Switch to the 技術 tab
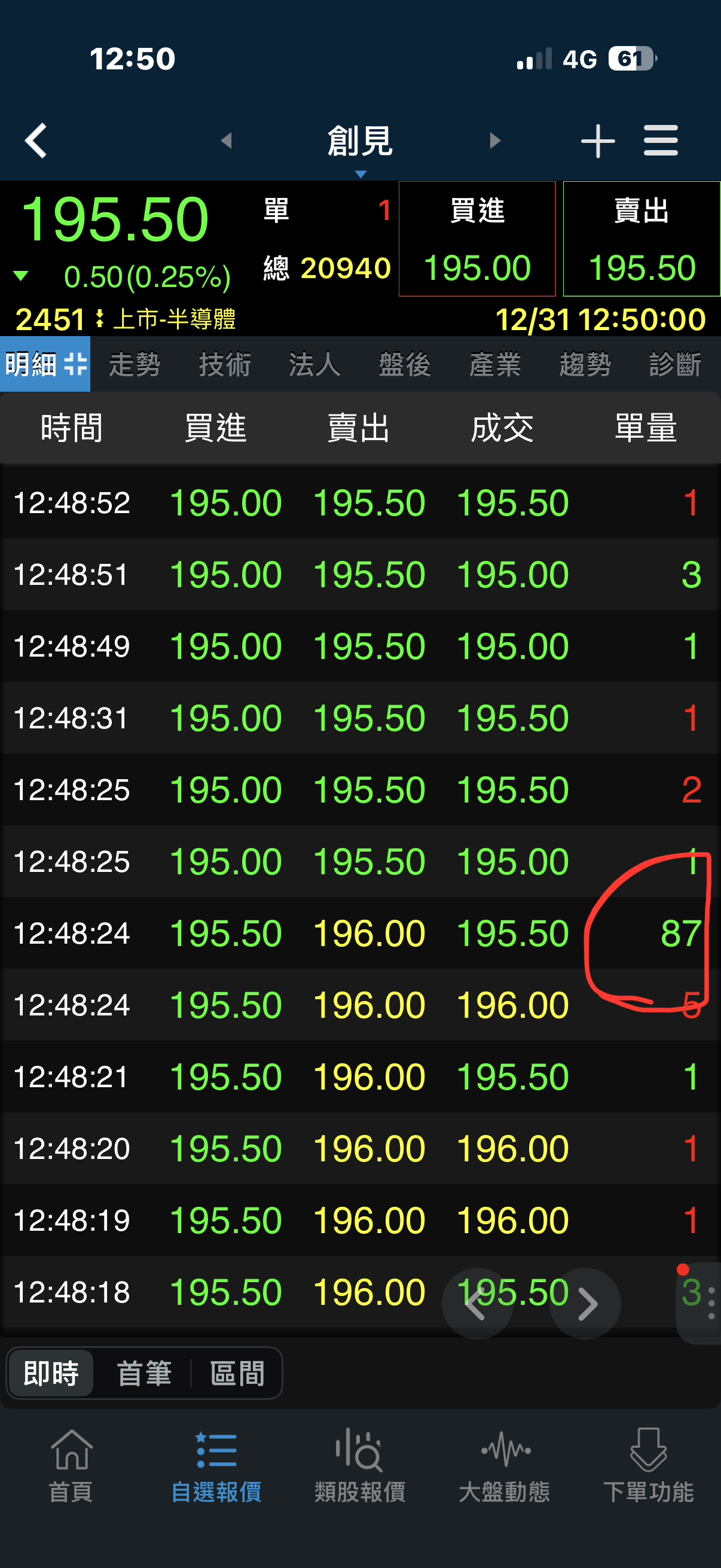The width and height of the screenshot is (721, 1568). pos(225,365)
